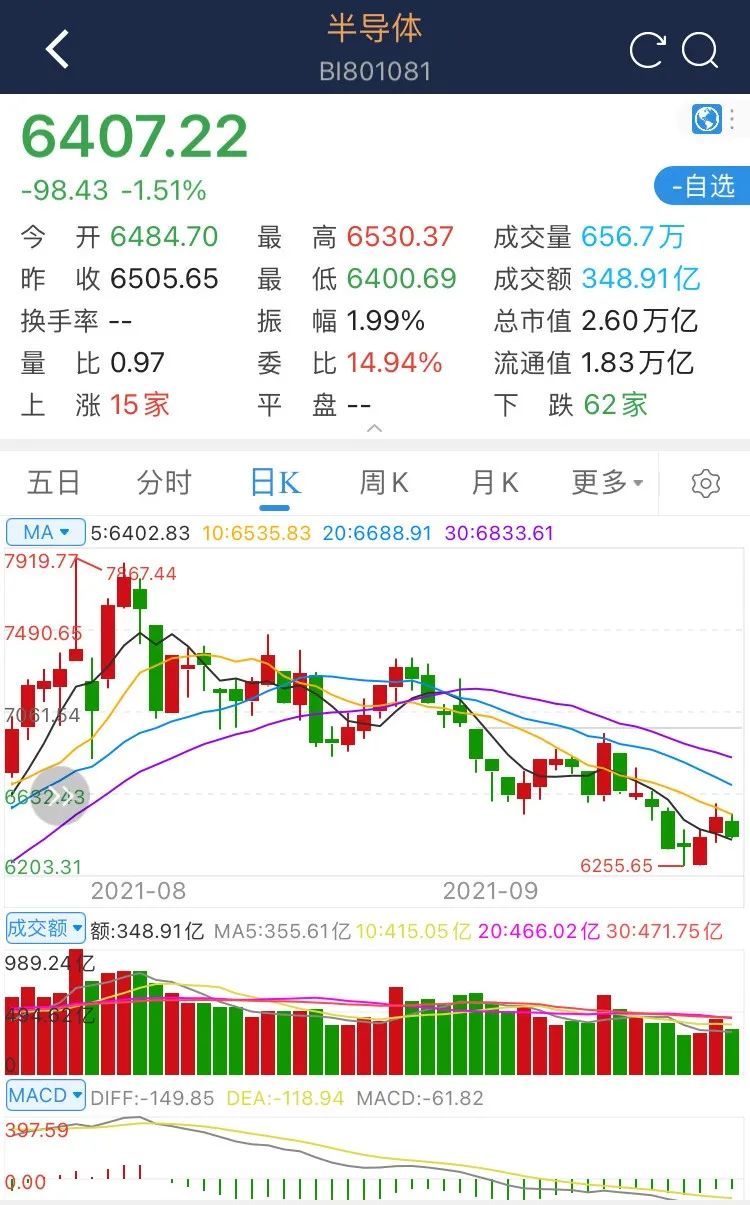Tap the globe icon at right

click(x=707, y=120)
